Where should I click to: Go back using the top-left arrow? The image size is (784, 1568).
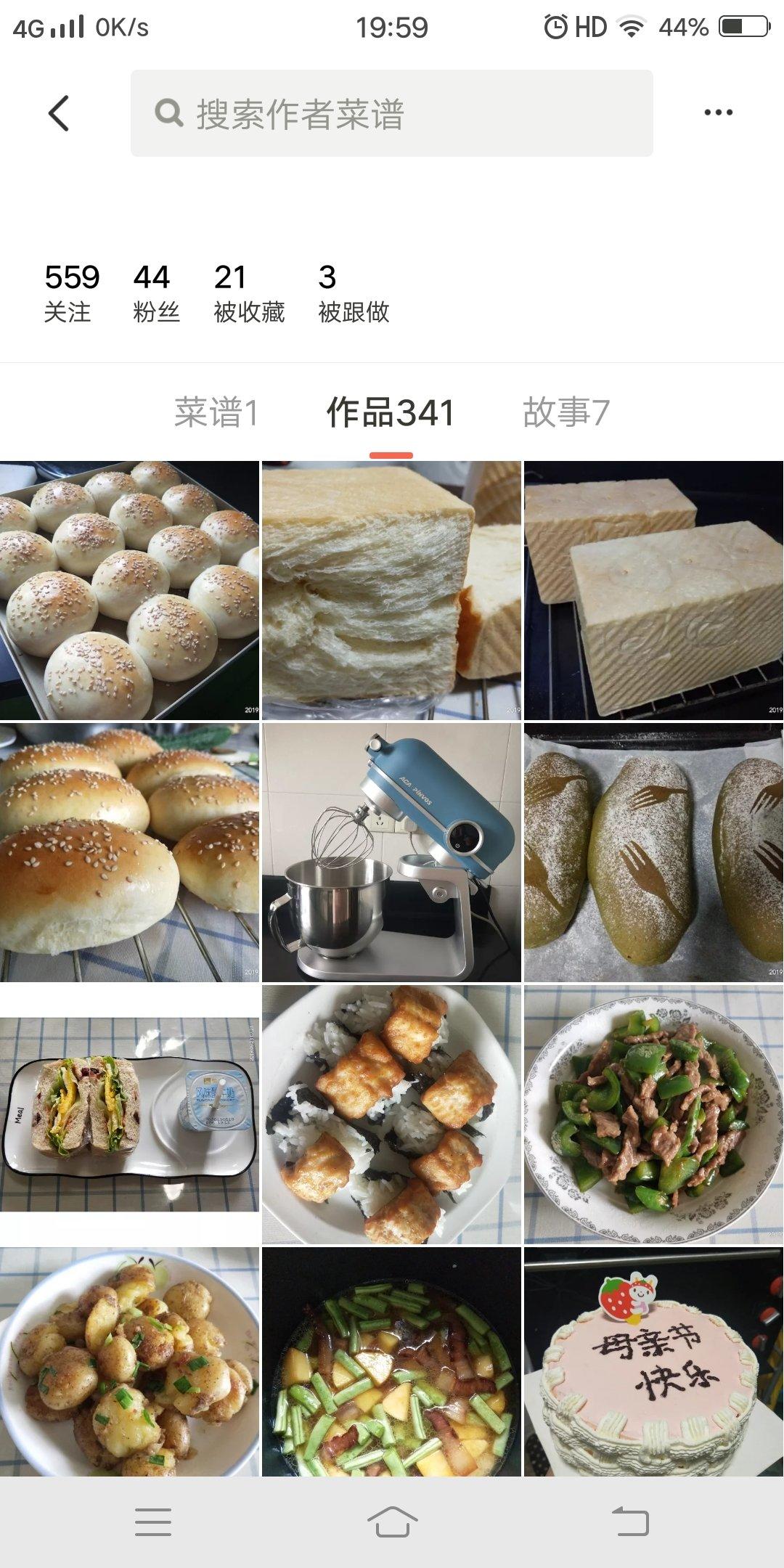coord(59,113)
